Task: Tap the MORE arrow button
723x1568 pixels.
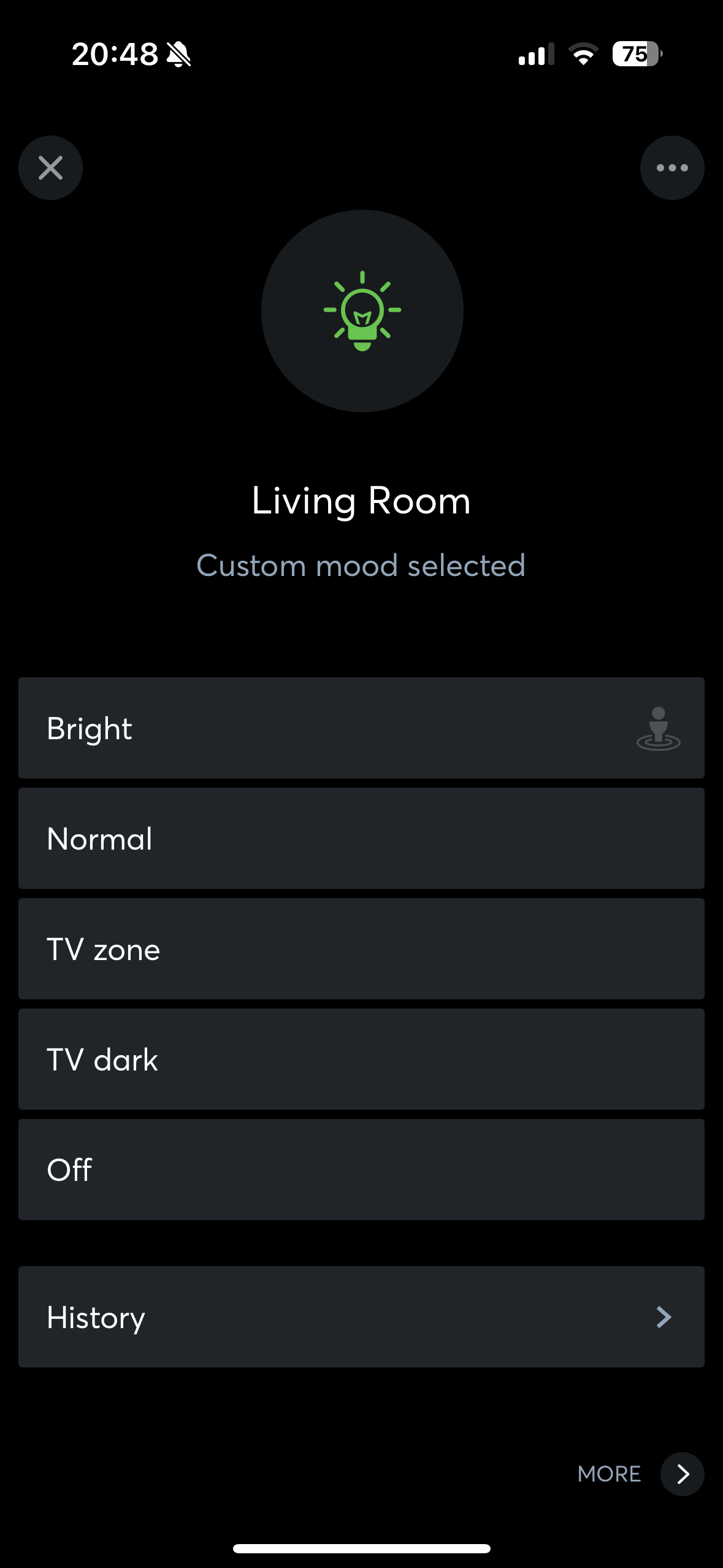Action: click(x=682, y=1474)
